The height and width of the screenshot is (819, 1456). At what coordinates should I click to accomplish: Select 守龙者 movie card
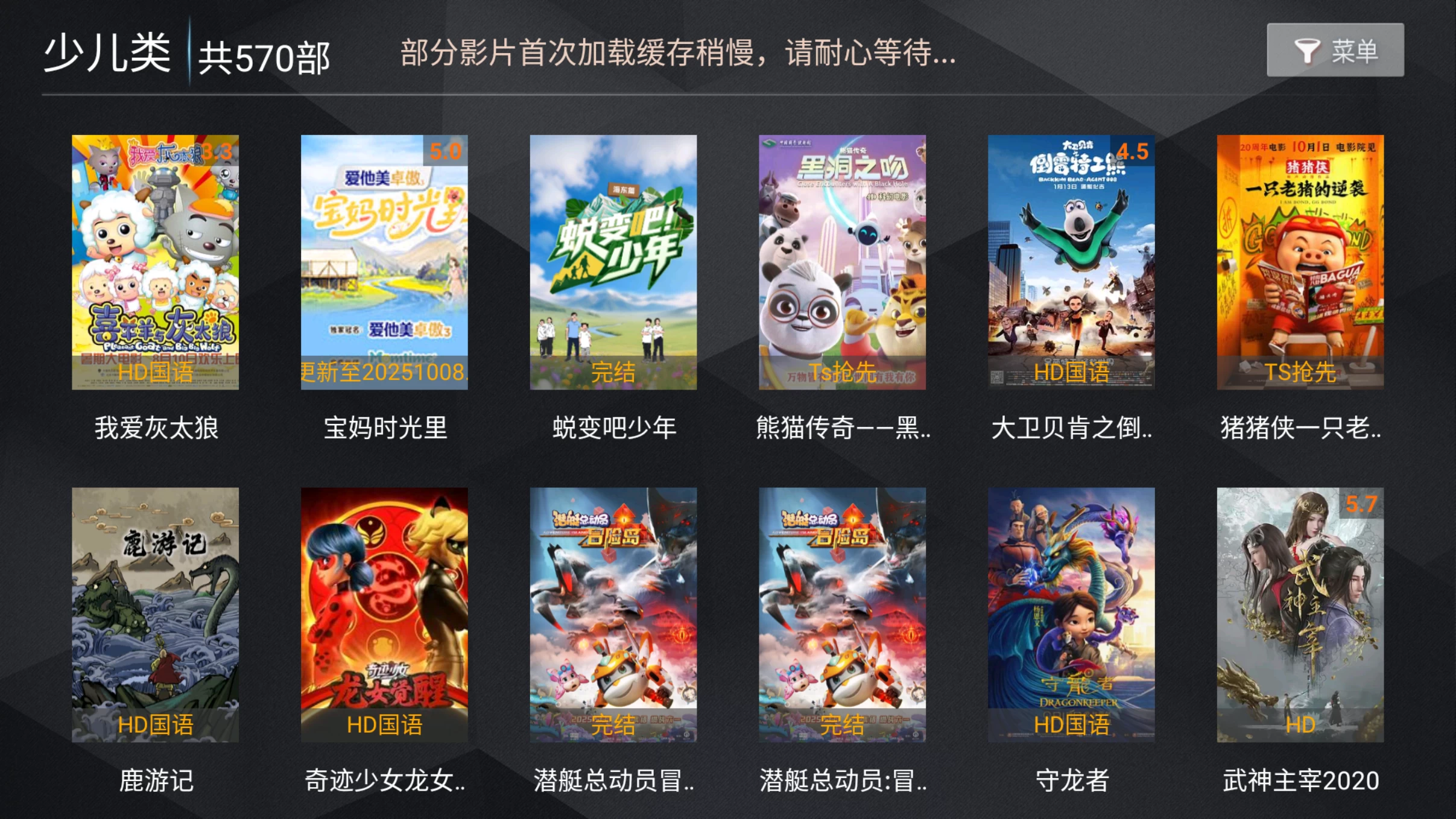point(1071,615)
